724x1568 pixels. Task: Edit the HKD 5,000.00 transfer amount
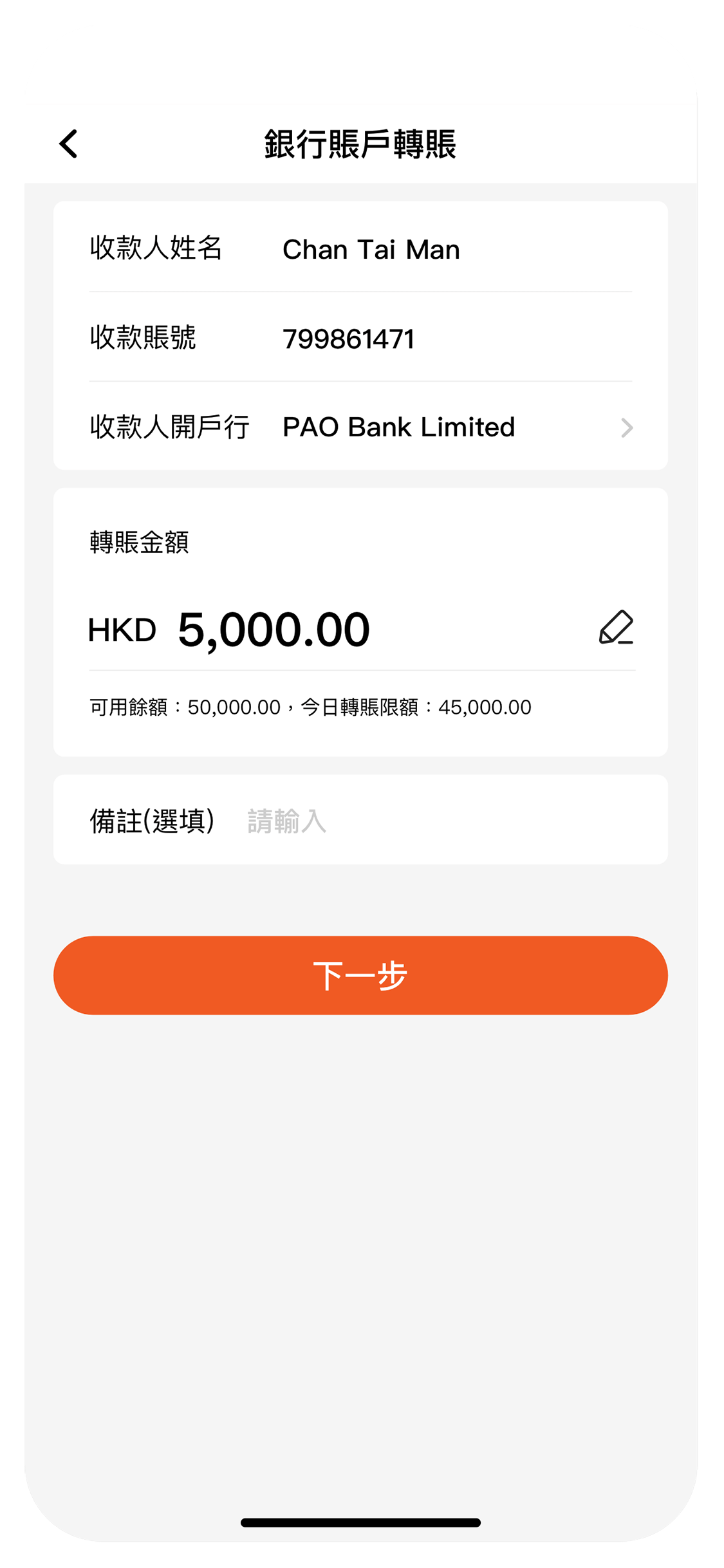click(x=616, y=628)
